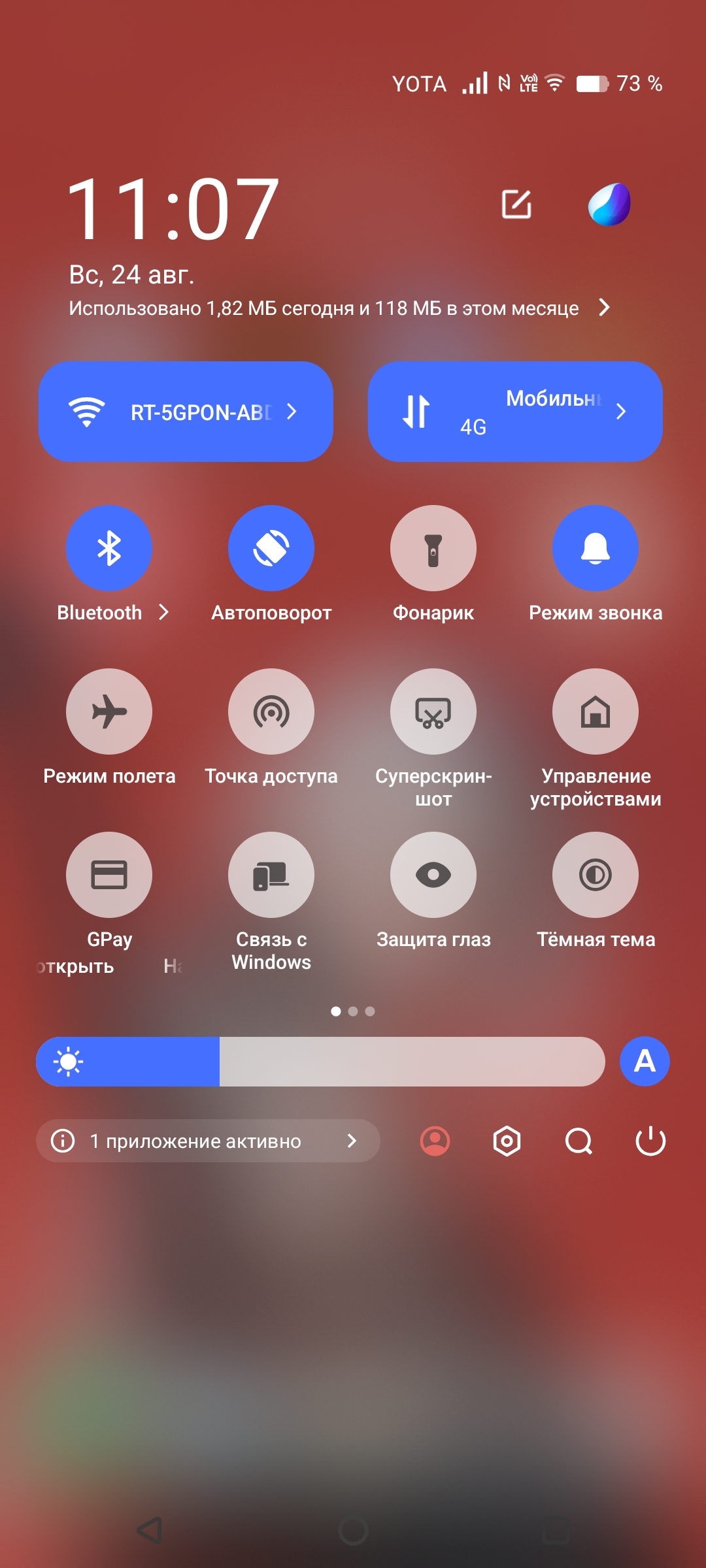Start a Суперскриншот capture
This screenshot has width=706, height=1568.
[x=433, y=711]
